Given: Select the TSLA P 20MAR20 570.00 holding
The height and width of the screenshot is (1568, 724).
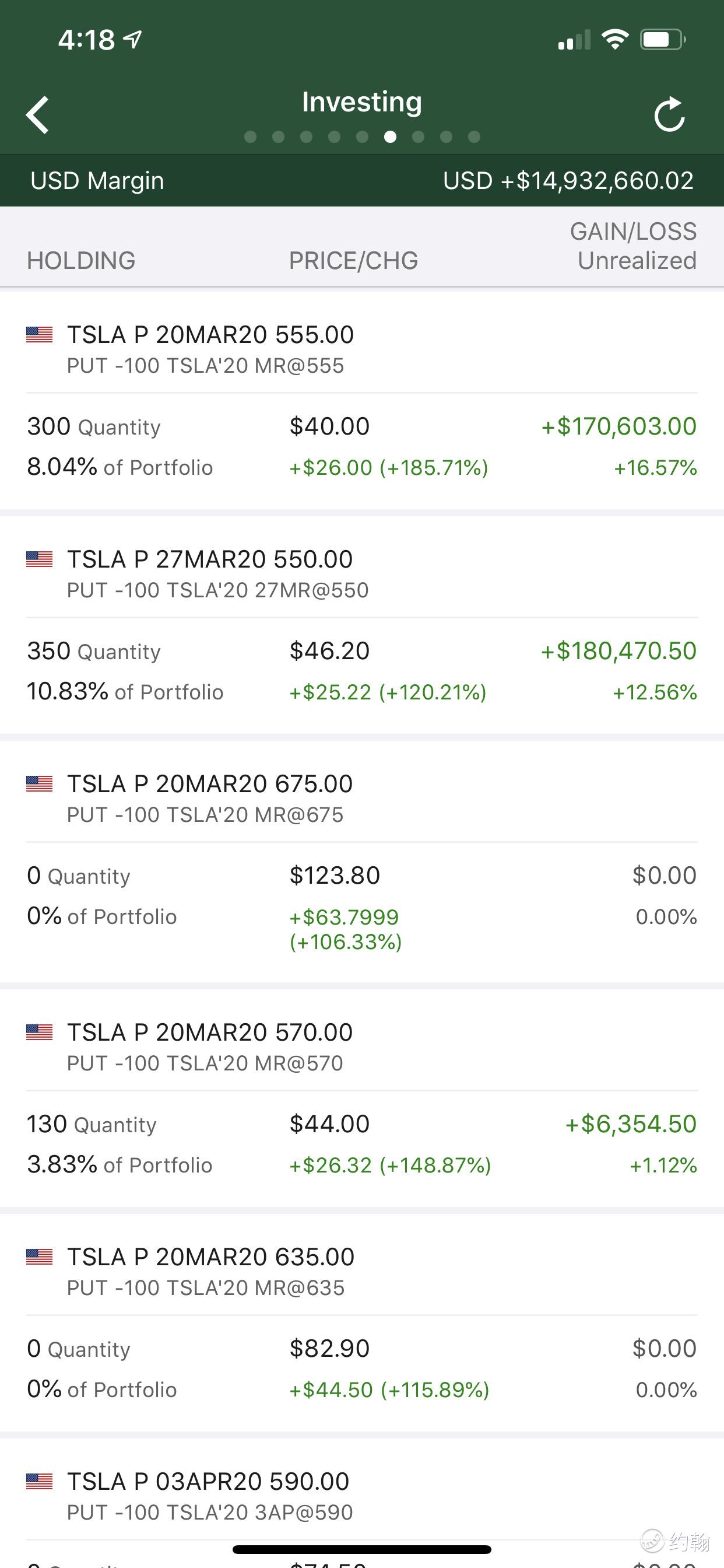Looking at the screenshot, I should pos(362,1098).
